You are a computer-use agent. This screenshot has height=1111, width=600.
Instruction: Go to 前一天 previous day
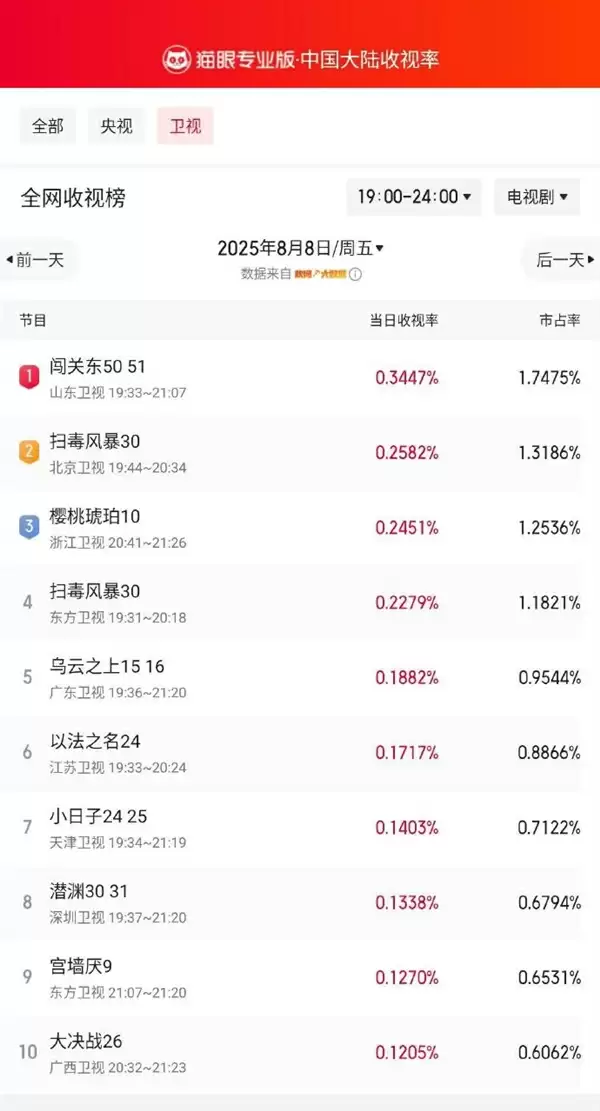coord(36,260)
